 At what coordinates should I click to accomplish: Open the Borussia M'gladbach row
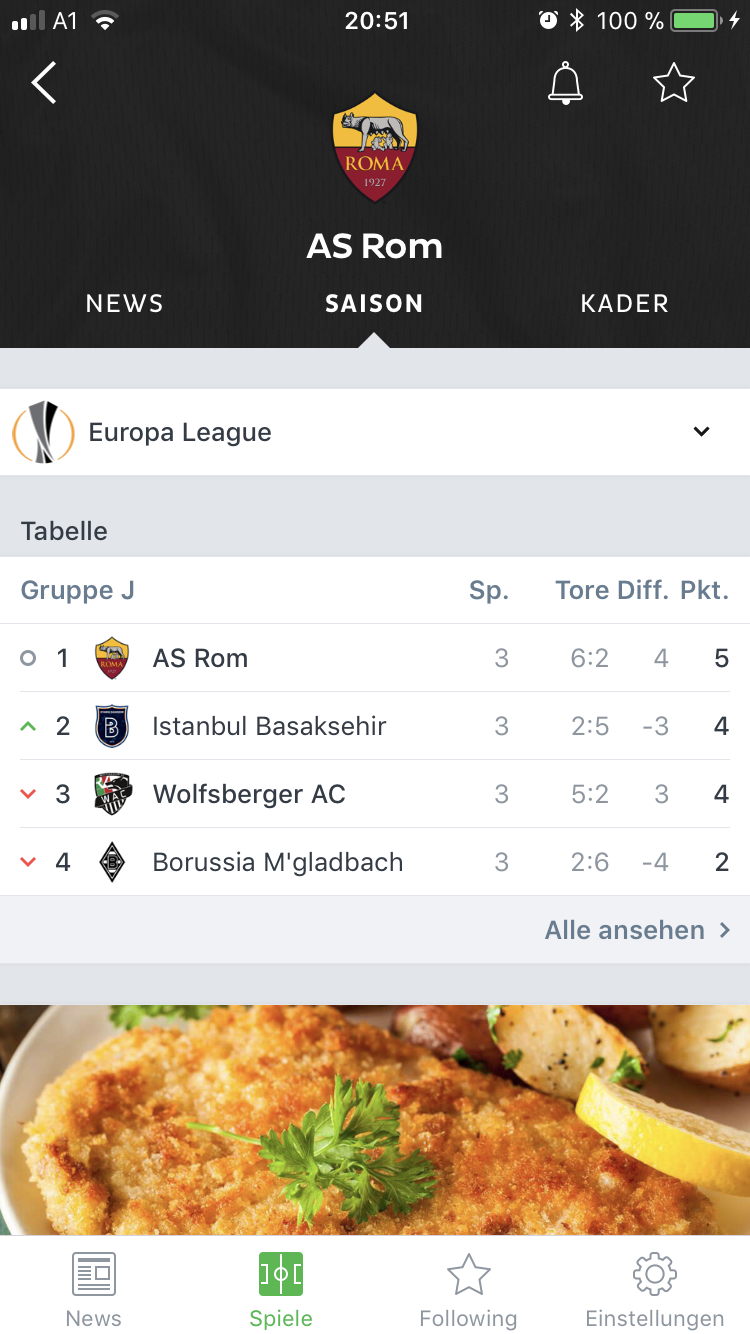tap(375, 862)
